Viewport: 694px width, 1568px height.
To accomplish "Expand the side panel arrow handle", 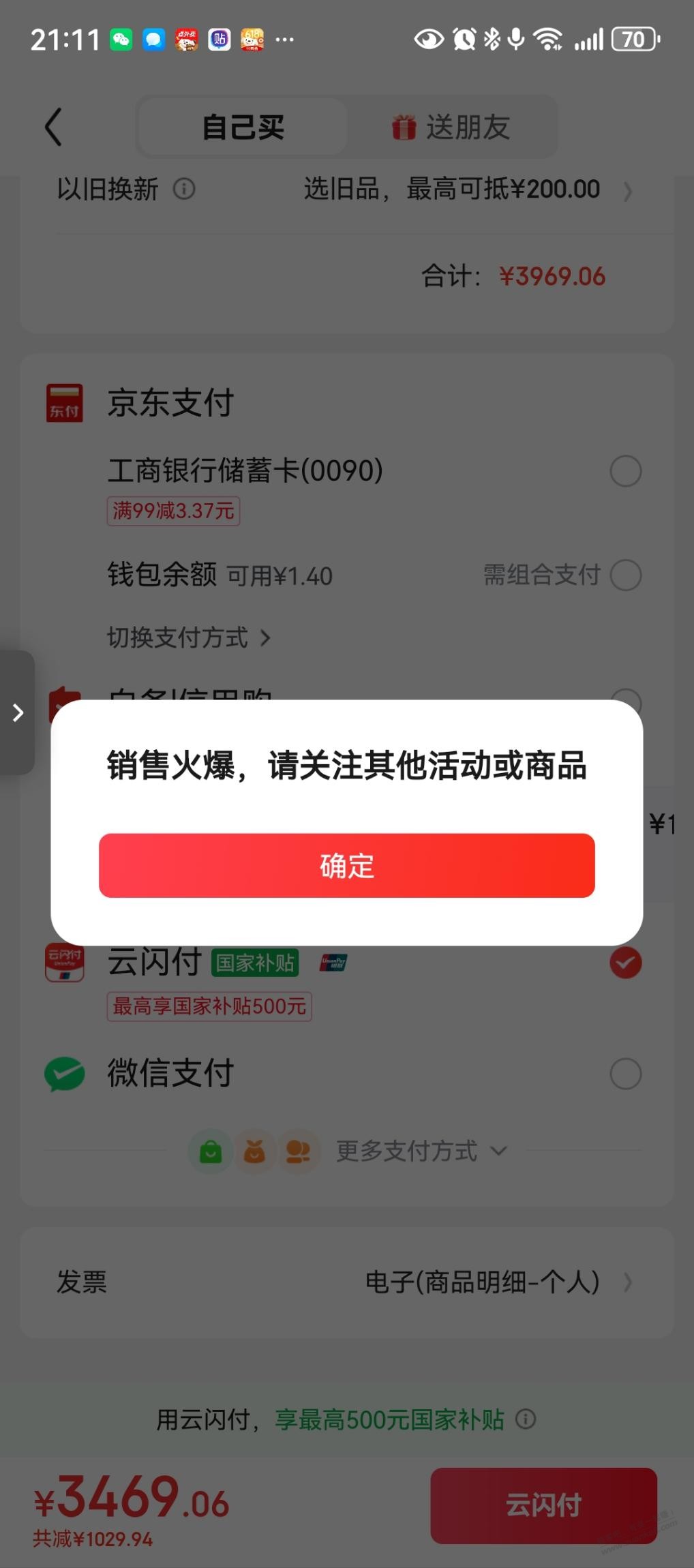I will (x=18, y=712).
